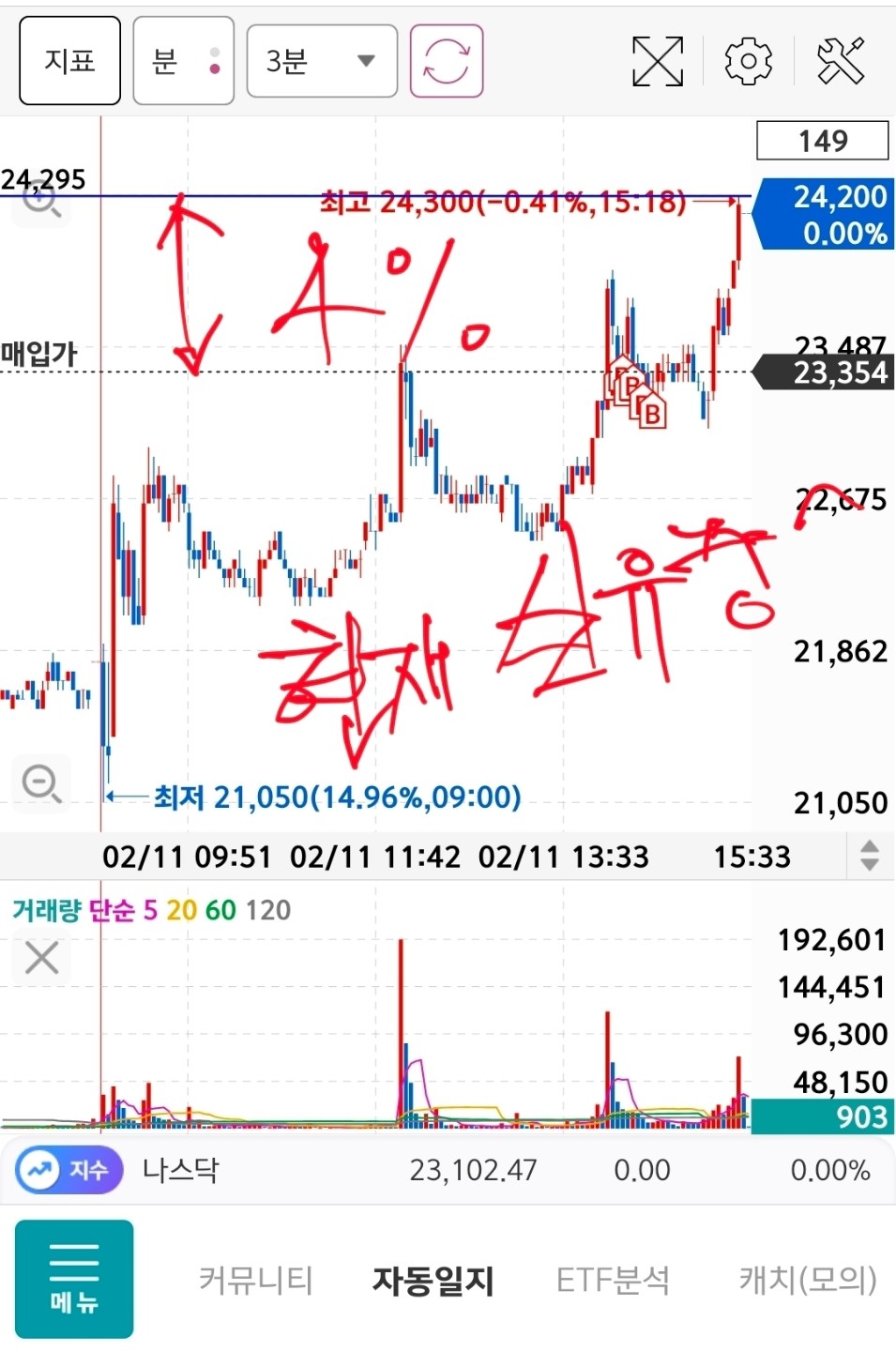Tap the 149 candle count box
The height and width of the screenshot is (1351, 896).
tap(822, 141)
